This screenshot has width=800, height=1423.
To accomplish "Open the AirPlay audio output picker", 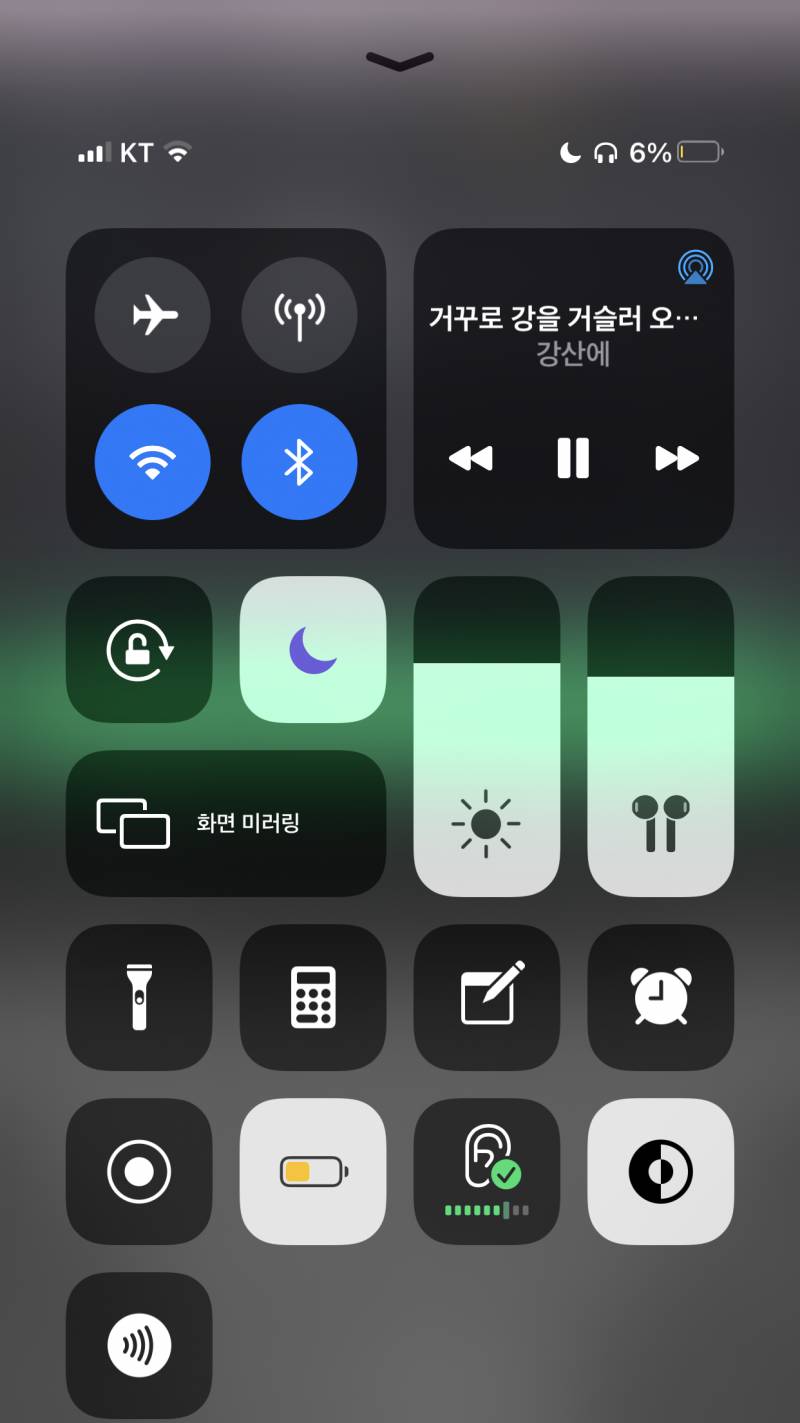I will click(x=694, y=267).
